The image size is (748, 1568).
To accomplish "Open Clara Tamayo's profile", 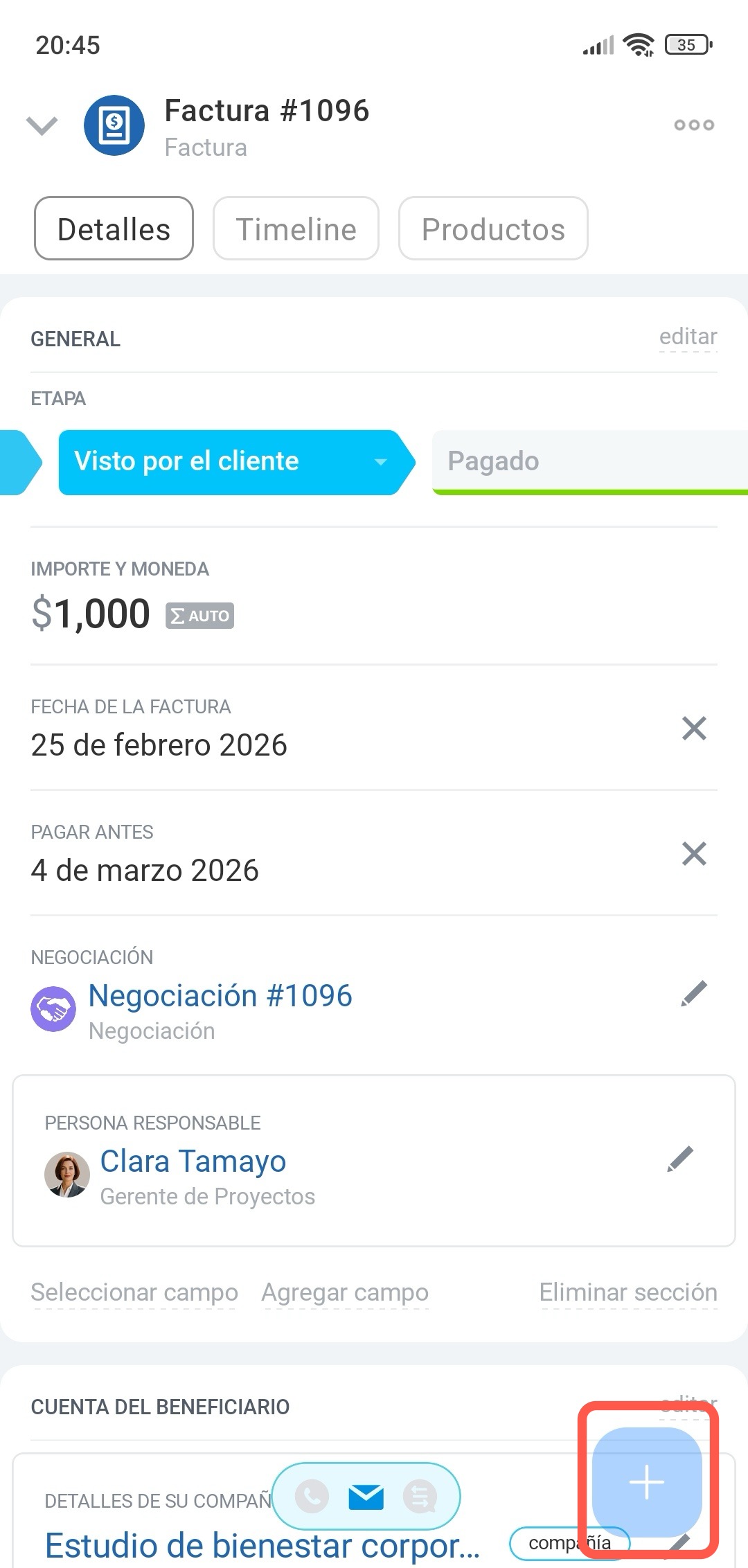I will point(193,1161).
